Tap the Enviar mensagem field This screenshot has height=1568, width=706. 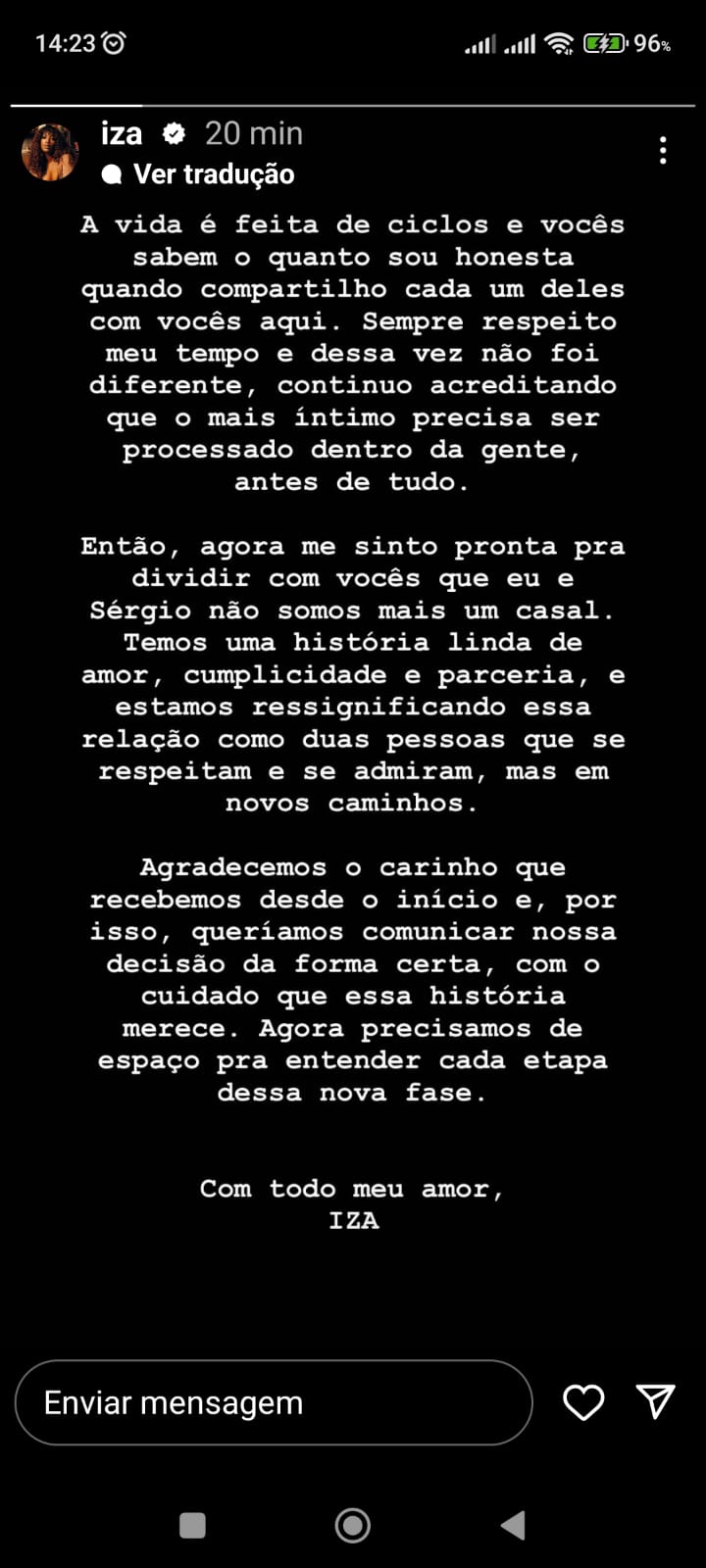(x=274, y=1402)
